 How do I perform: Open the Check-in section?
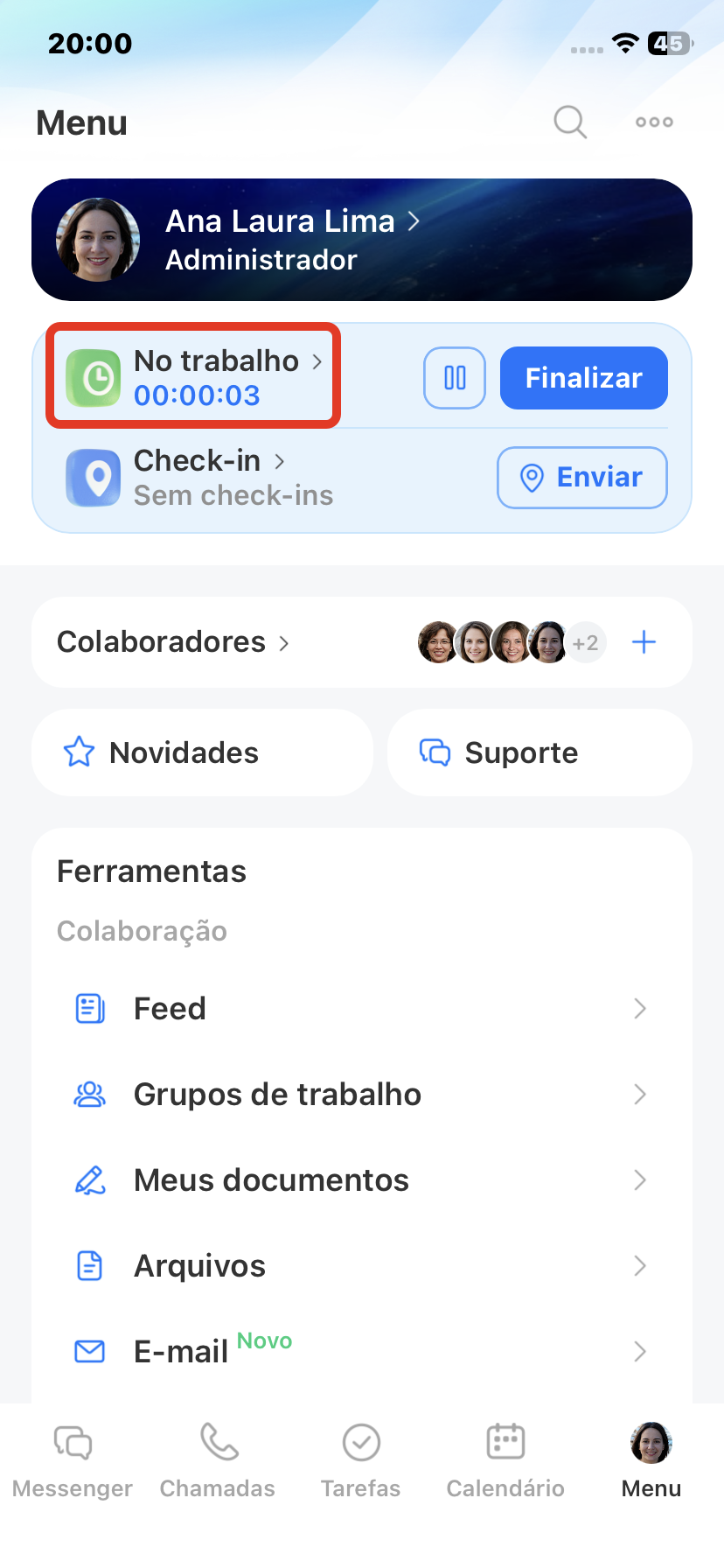tap(210, 477)
